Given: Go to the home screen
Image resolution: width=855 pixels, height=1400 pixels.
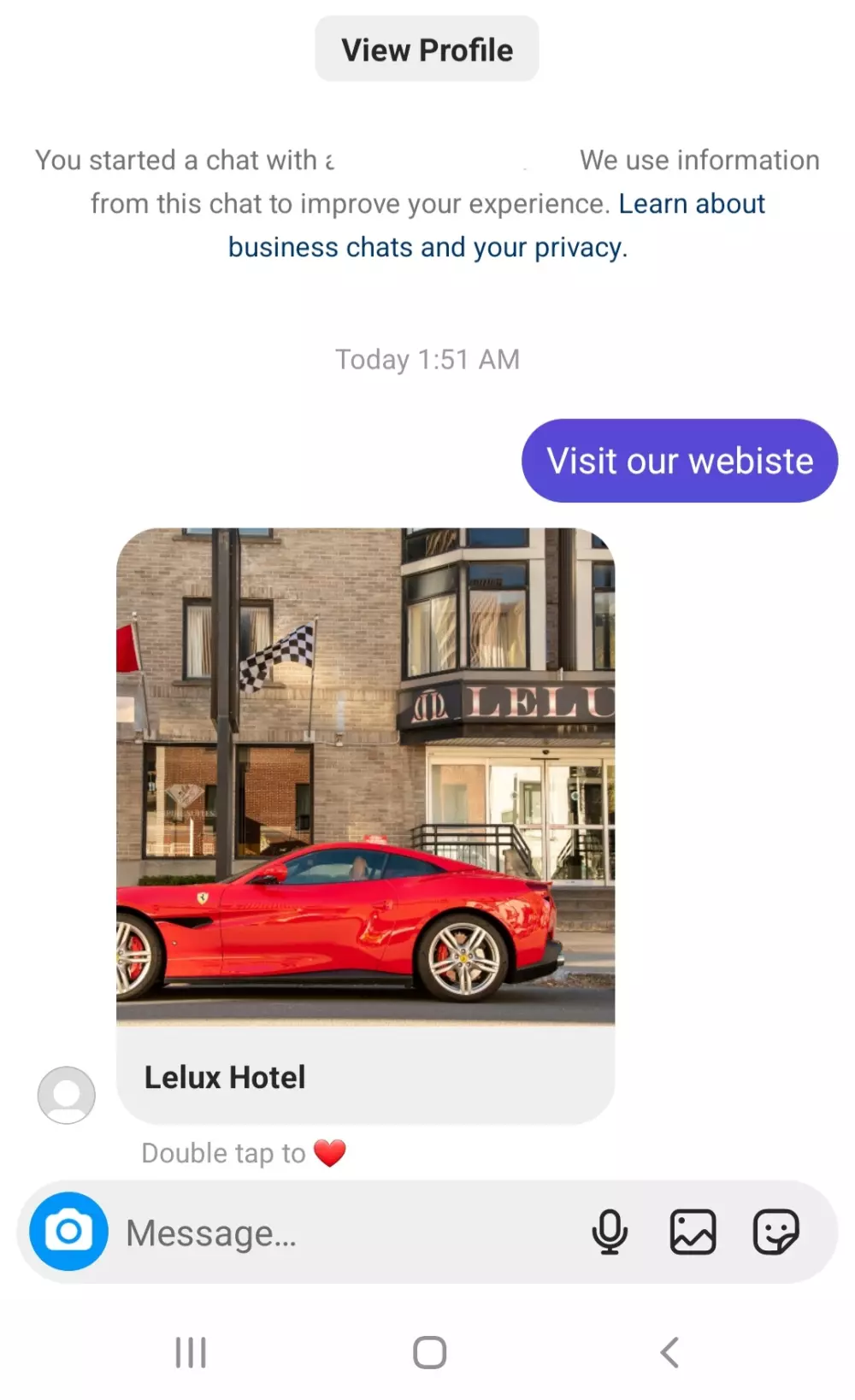Looking at the screenshot, I should [x=429, y=1353].
